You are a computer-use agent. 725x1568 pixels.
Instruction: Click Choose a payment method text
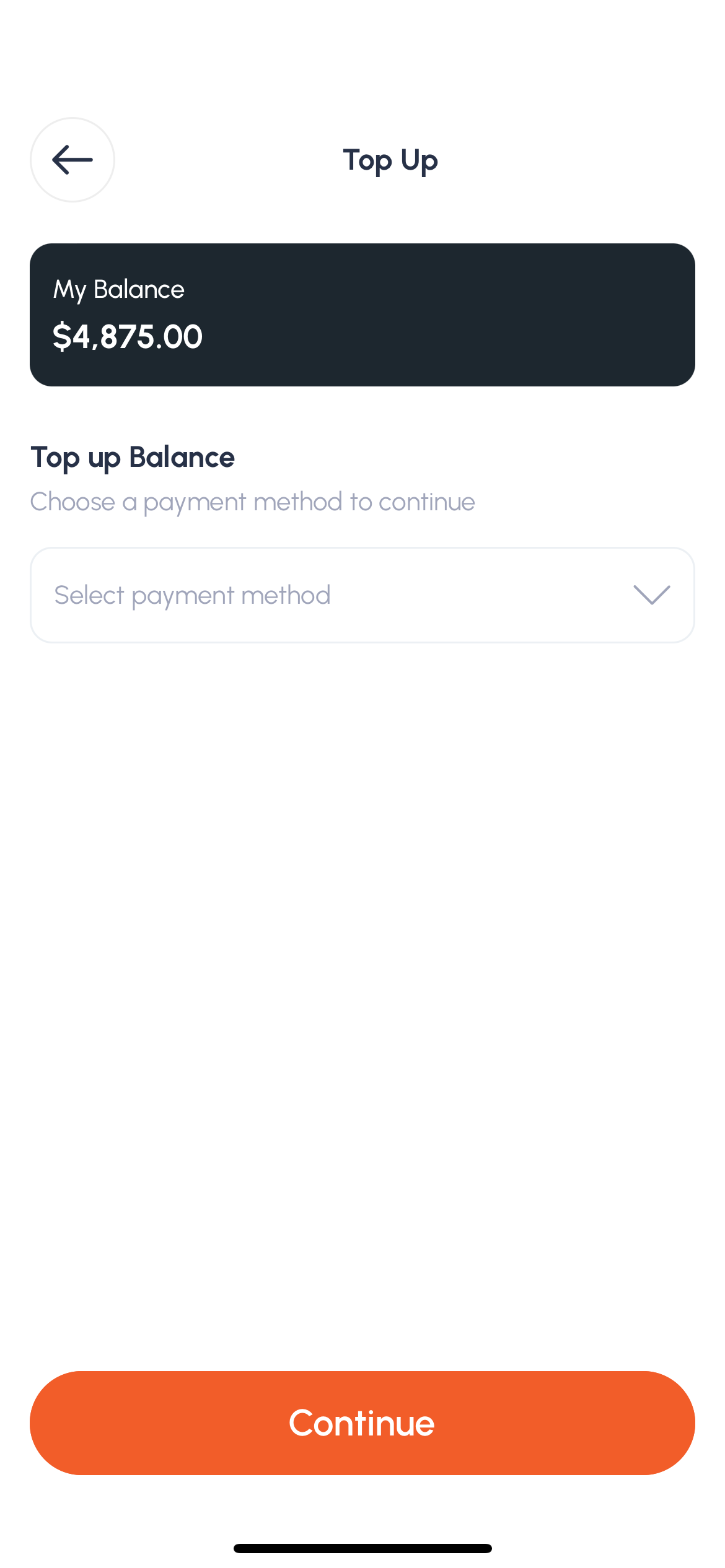(252, 502)
